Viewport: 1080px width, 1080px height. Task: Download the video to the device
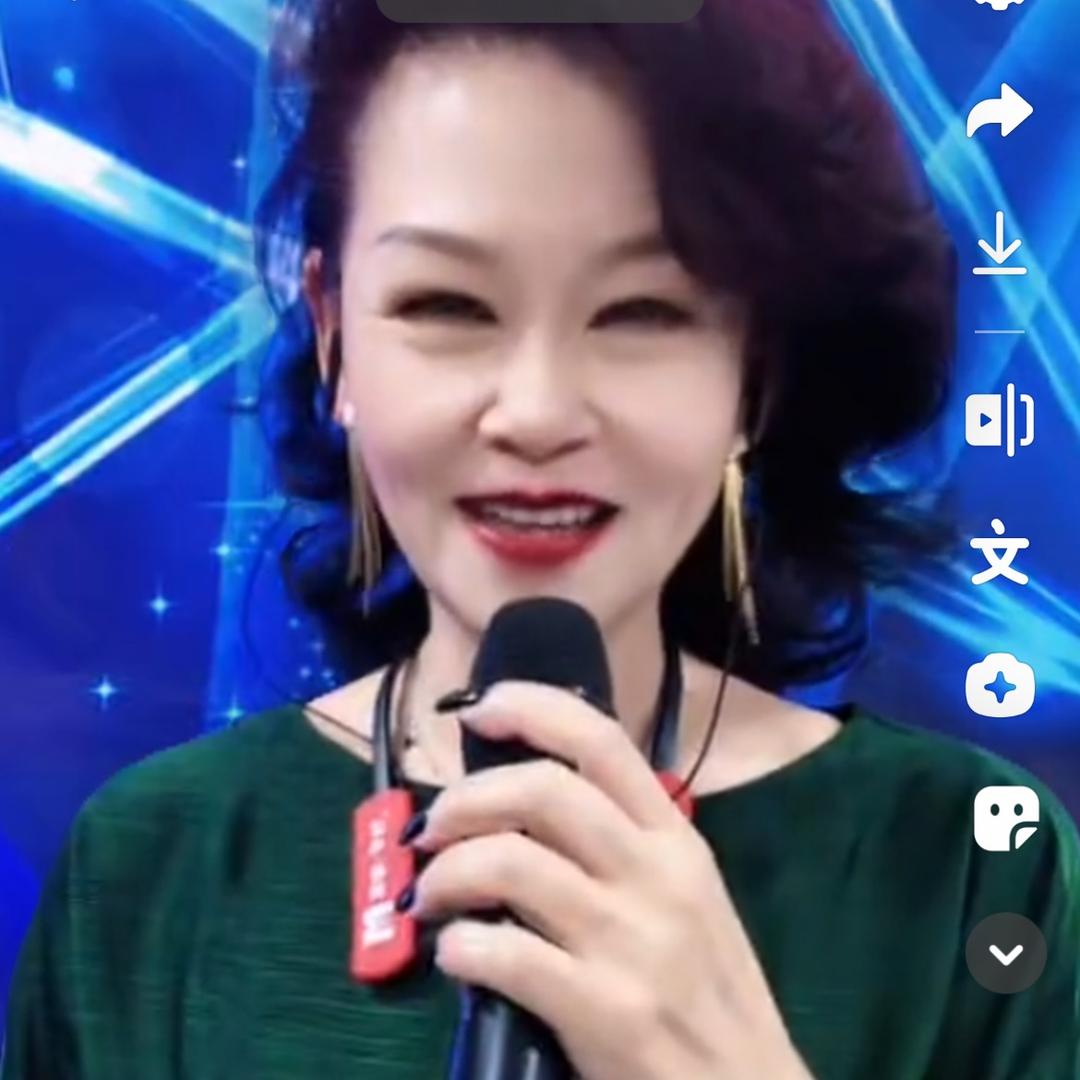(999, 243)
